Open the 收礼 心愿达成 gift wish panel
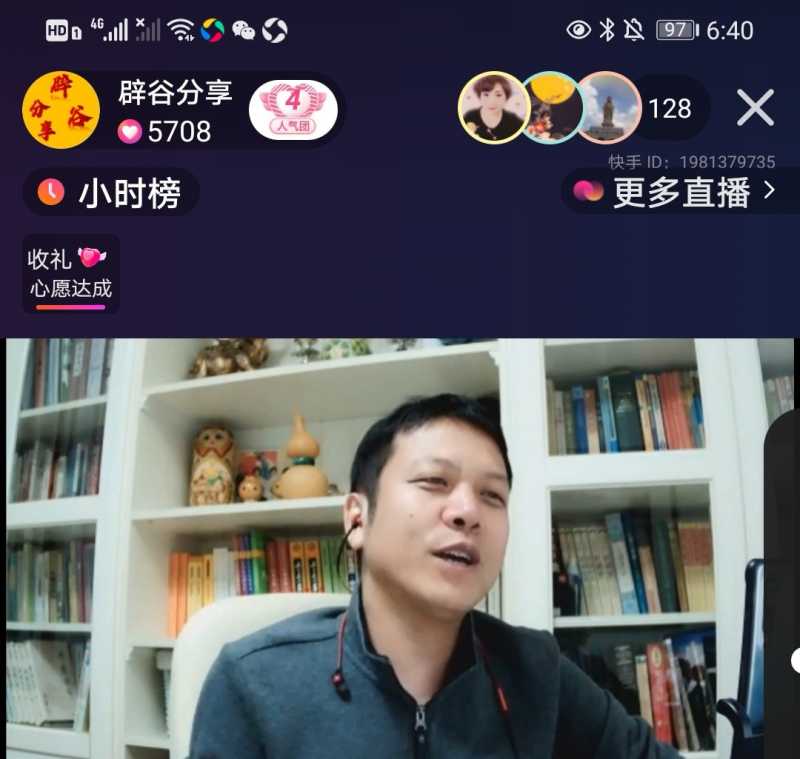The image size is (800, 759). click(70, 273)
